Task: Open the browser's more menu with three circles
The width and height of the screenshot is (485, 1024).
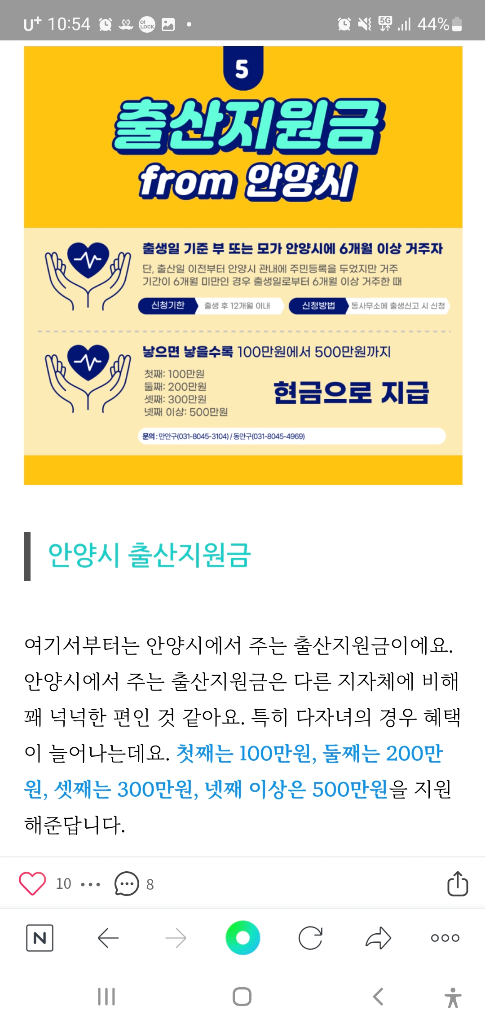Action: pos(445,938)
